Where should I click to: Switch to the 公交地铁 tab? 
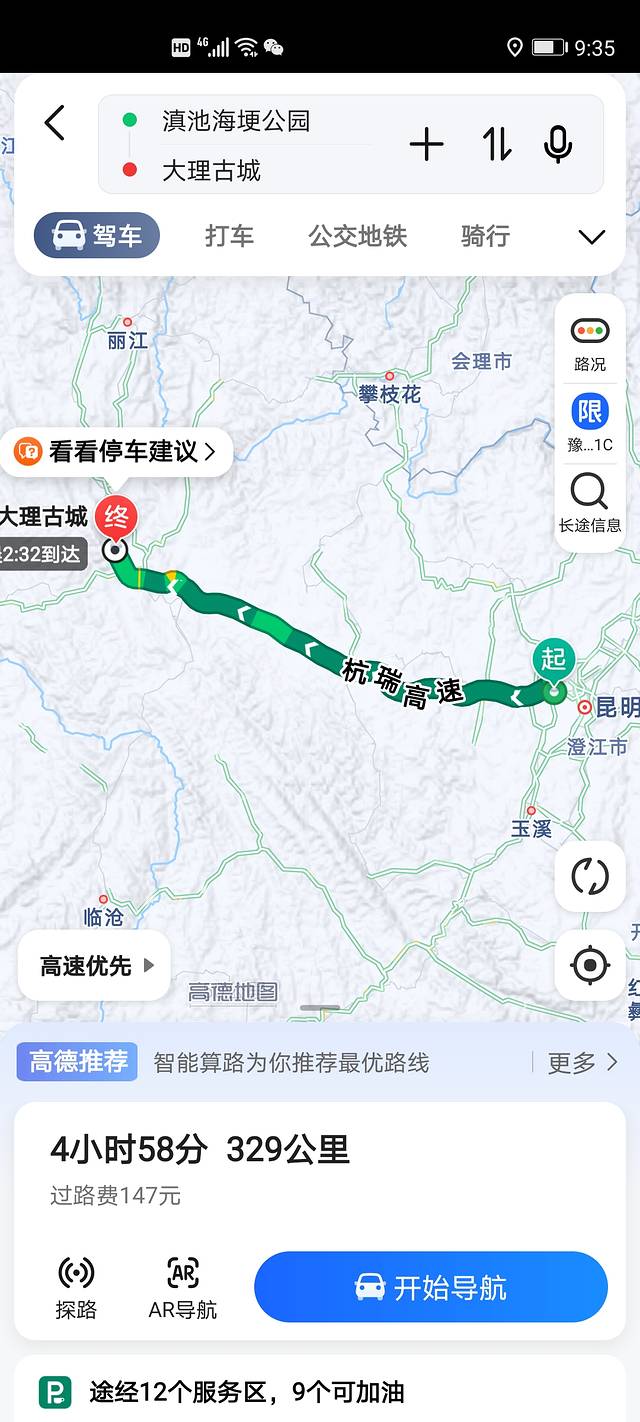click(357, 236)
